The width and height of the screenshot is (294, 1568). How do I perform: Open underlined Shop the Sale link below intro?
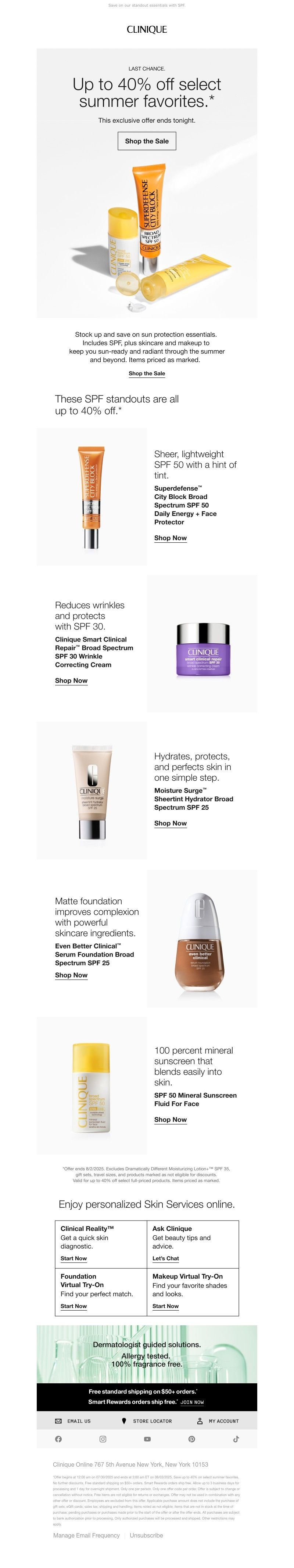147,373
